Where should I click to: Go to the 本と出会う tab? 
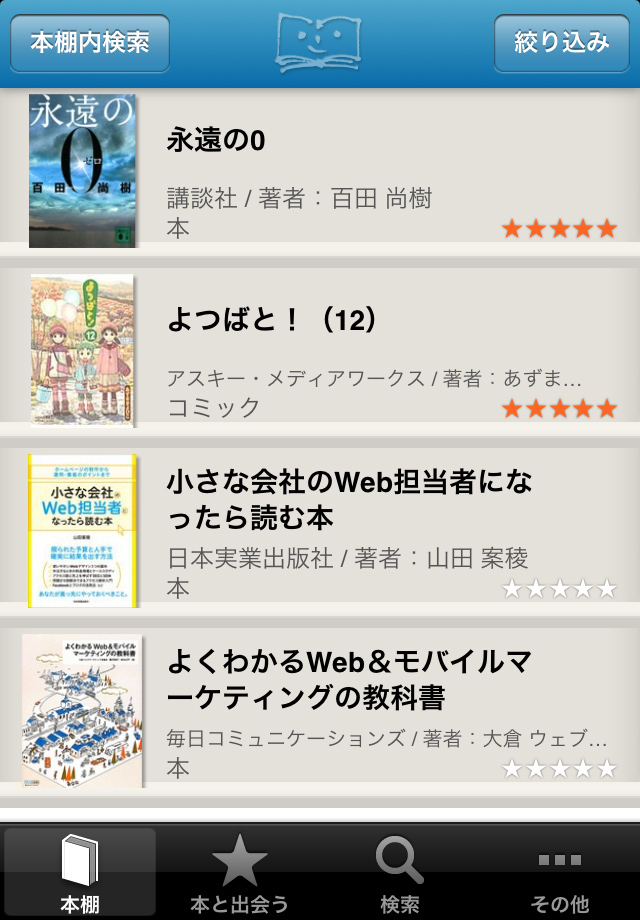click(240, 872)
